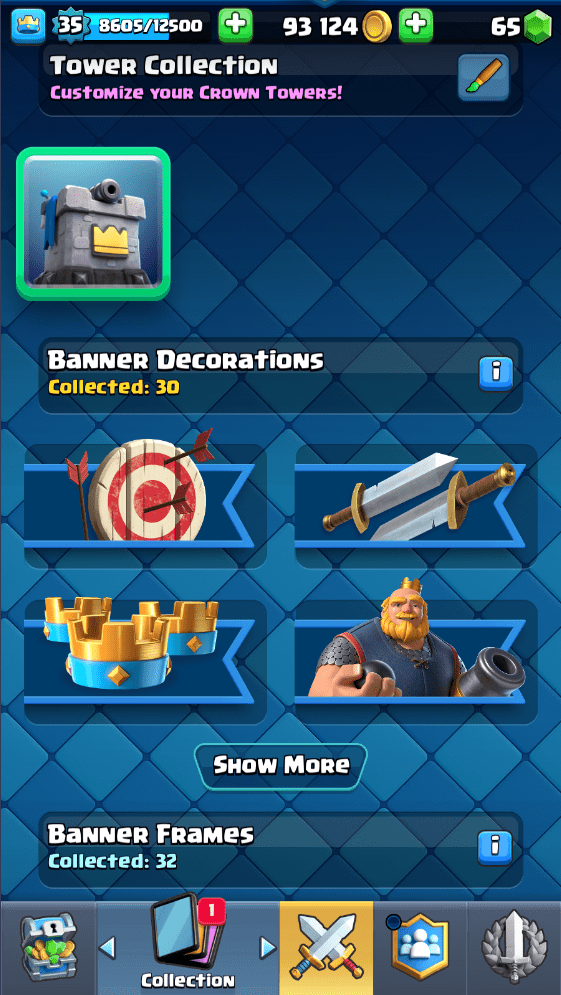Open the Clan social tab
The width and height of the screenshot is (561, 995).
click(x=419, y=948)
